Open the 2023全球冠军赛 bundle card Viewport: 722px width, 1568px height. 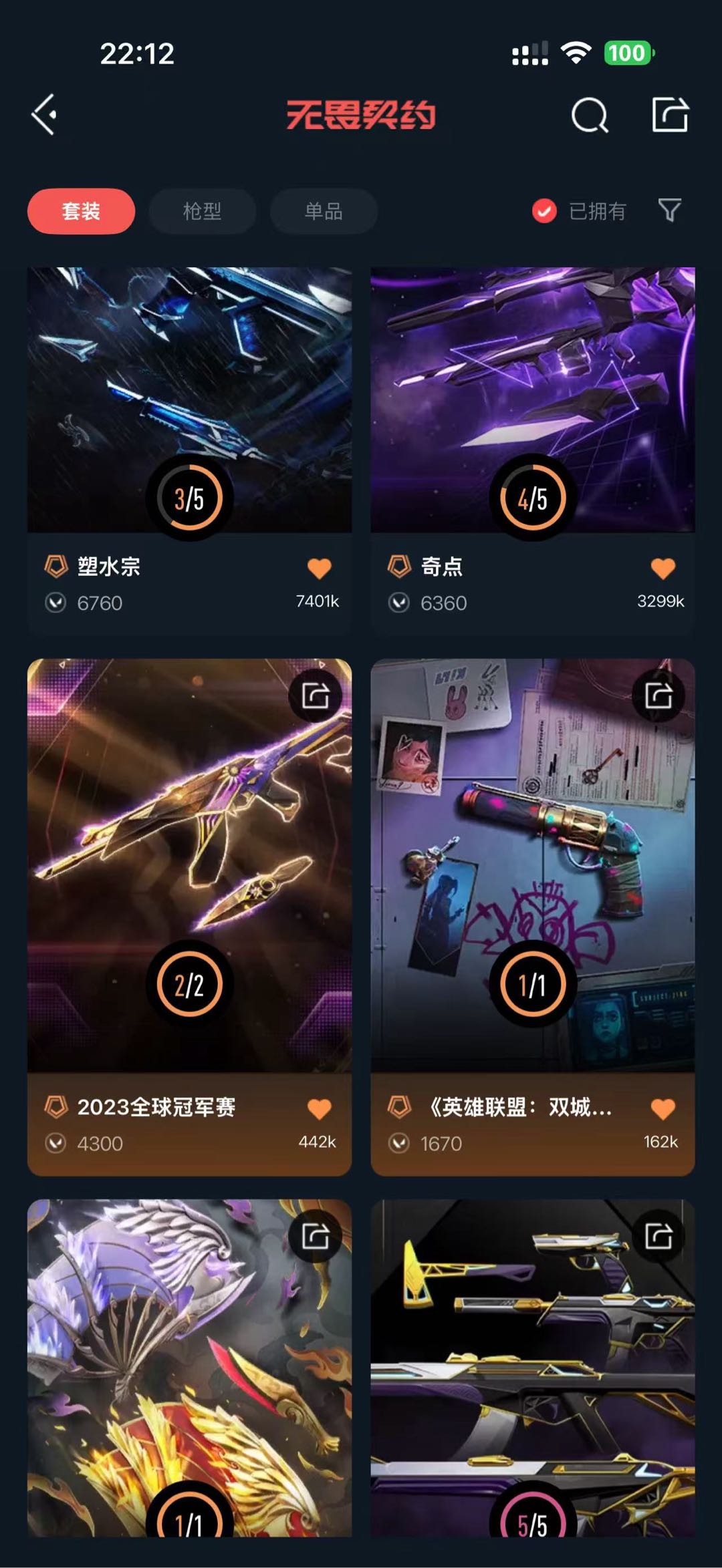(189, 917)
